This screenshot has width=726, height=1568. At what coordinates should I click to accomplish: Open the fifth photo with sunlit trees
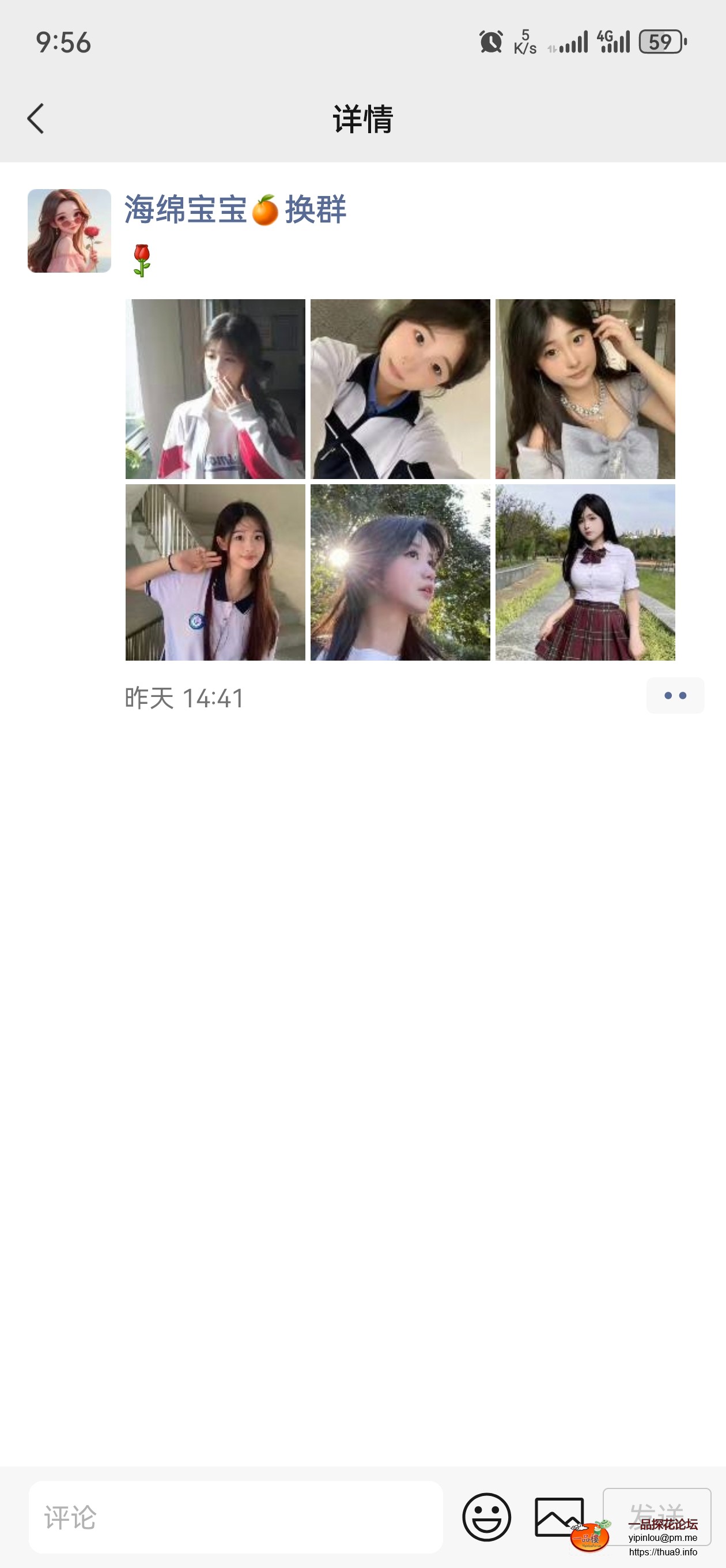(400, 572)
